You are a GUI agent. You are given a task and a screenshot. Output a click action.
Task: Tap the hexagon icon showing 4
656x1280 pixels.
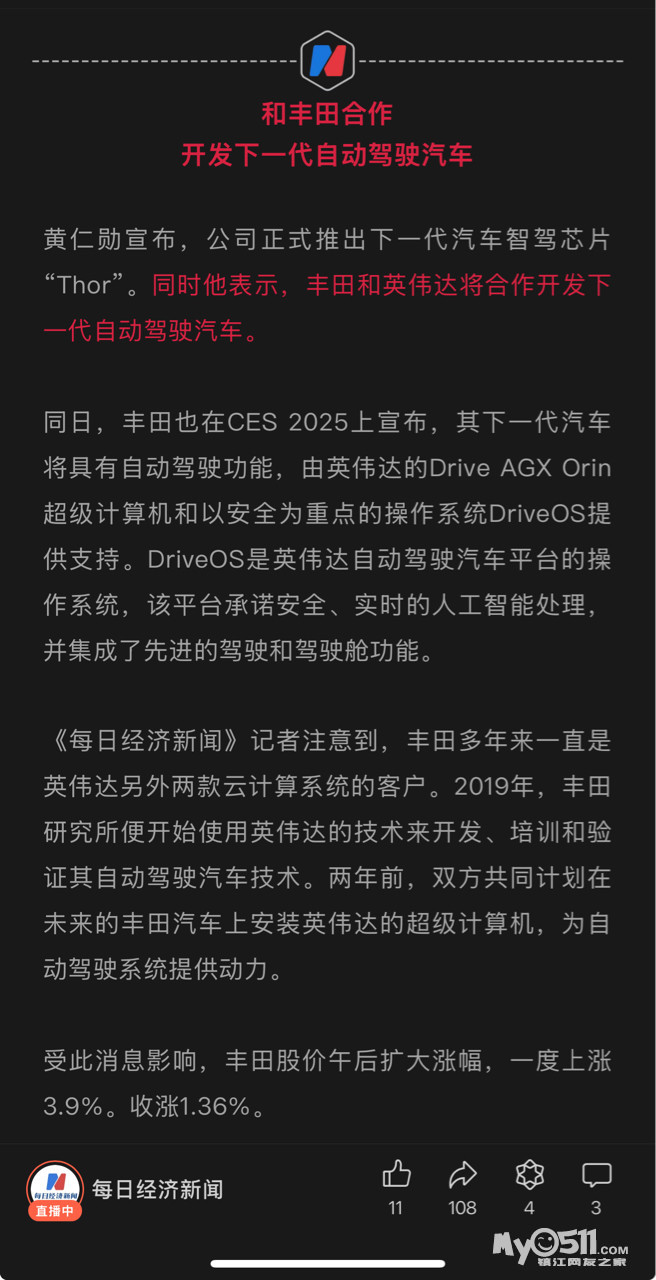(x=529, y=1175)
